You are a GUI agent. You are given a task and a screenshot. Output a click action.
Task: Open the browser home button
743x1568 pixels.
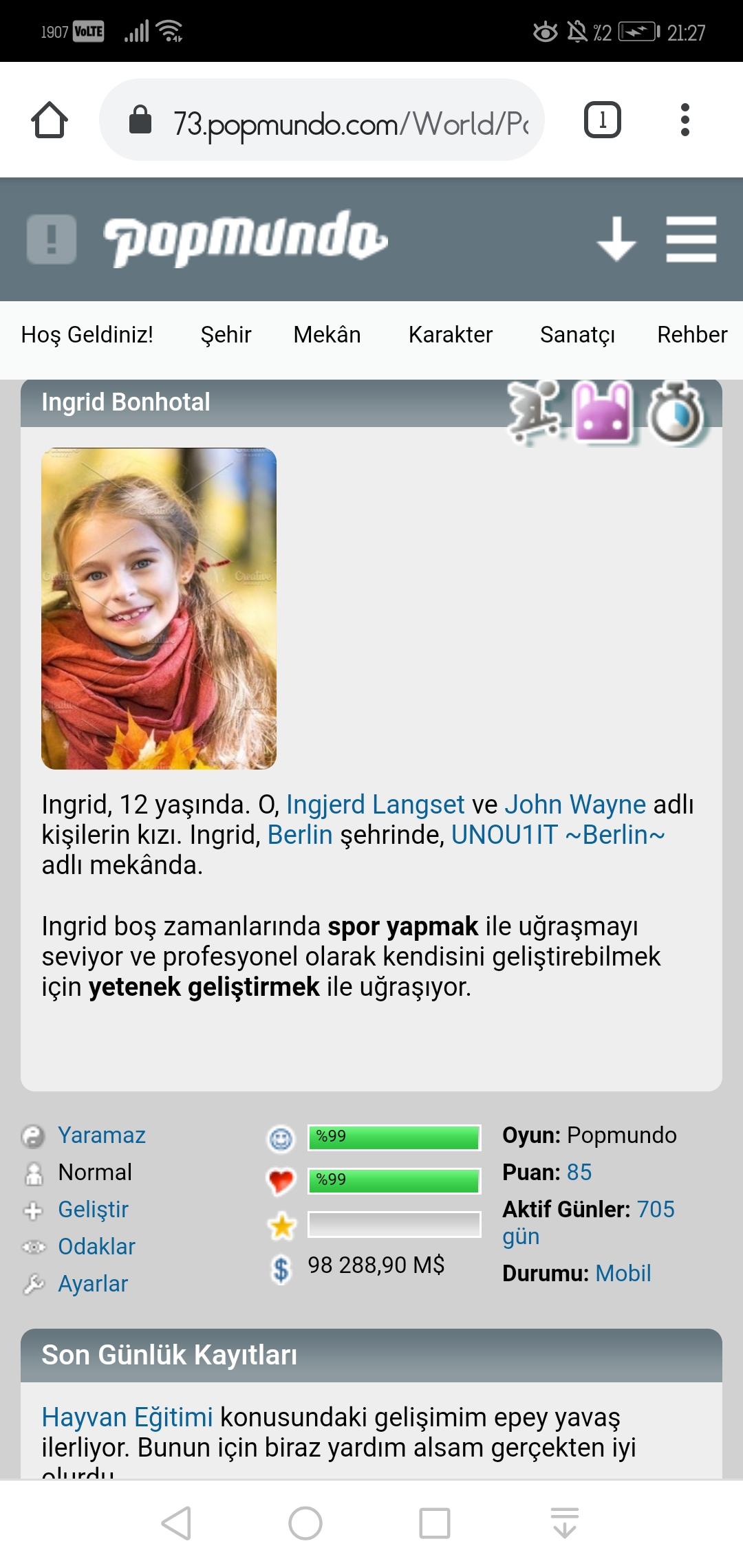[x=50, y=120]
